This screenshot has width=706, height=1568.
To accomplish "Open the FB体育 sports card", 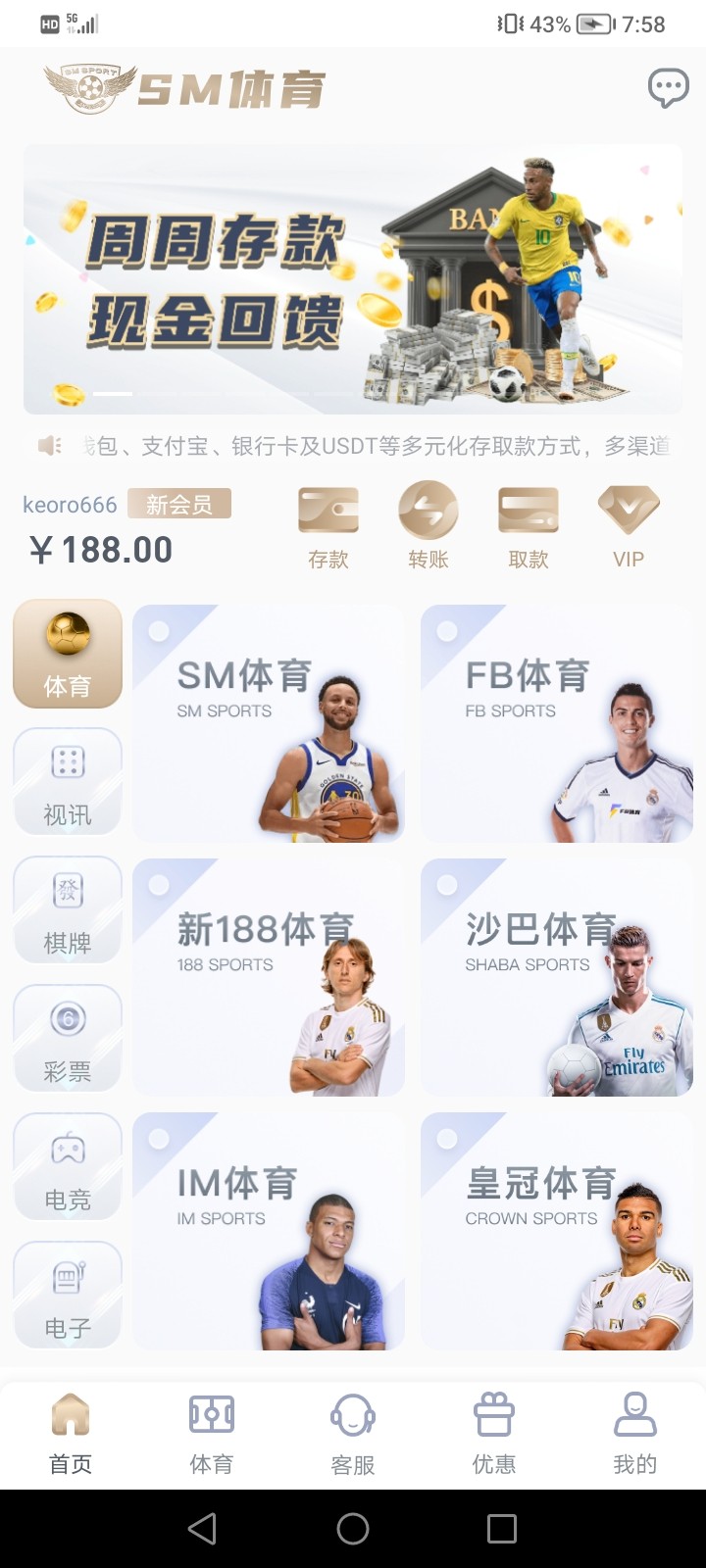I will [x=557, y=723].
